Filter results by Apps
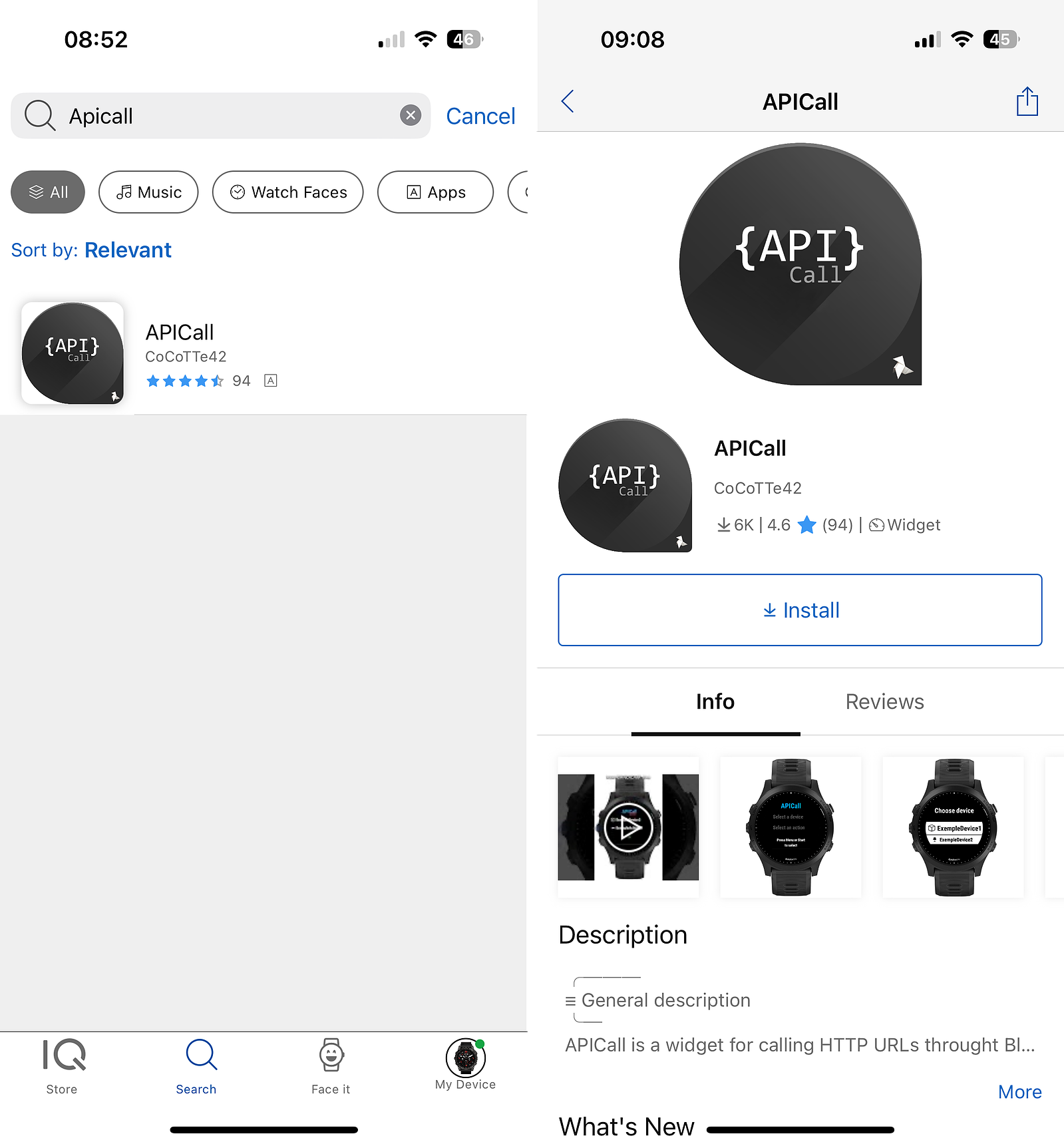1064x1144 pixels. [x=435, y=192]
